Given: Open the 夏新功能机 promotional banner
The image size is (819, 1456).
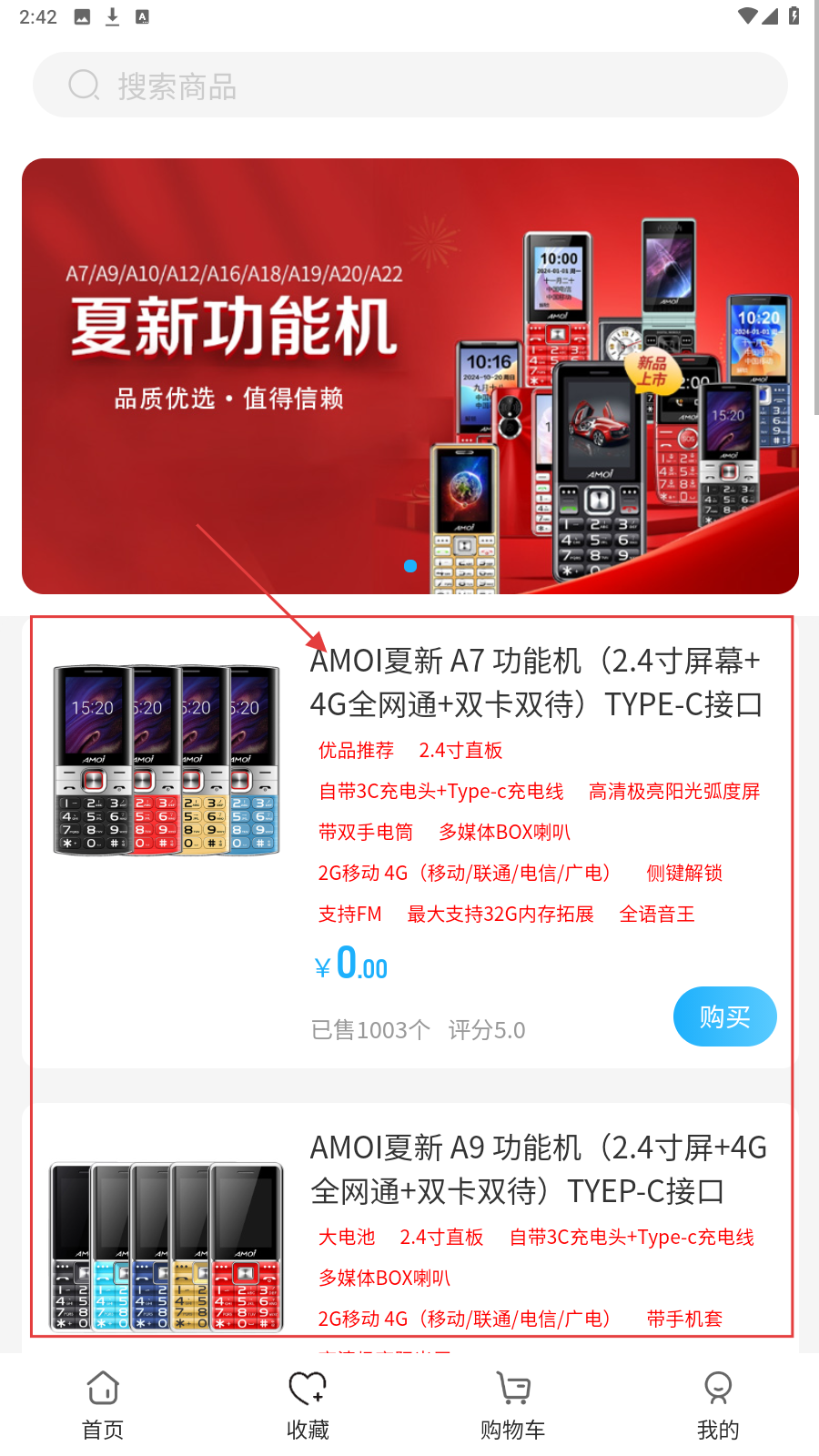Looking at the screenshot, I should coord(409,376).
